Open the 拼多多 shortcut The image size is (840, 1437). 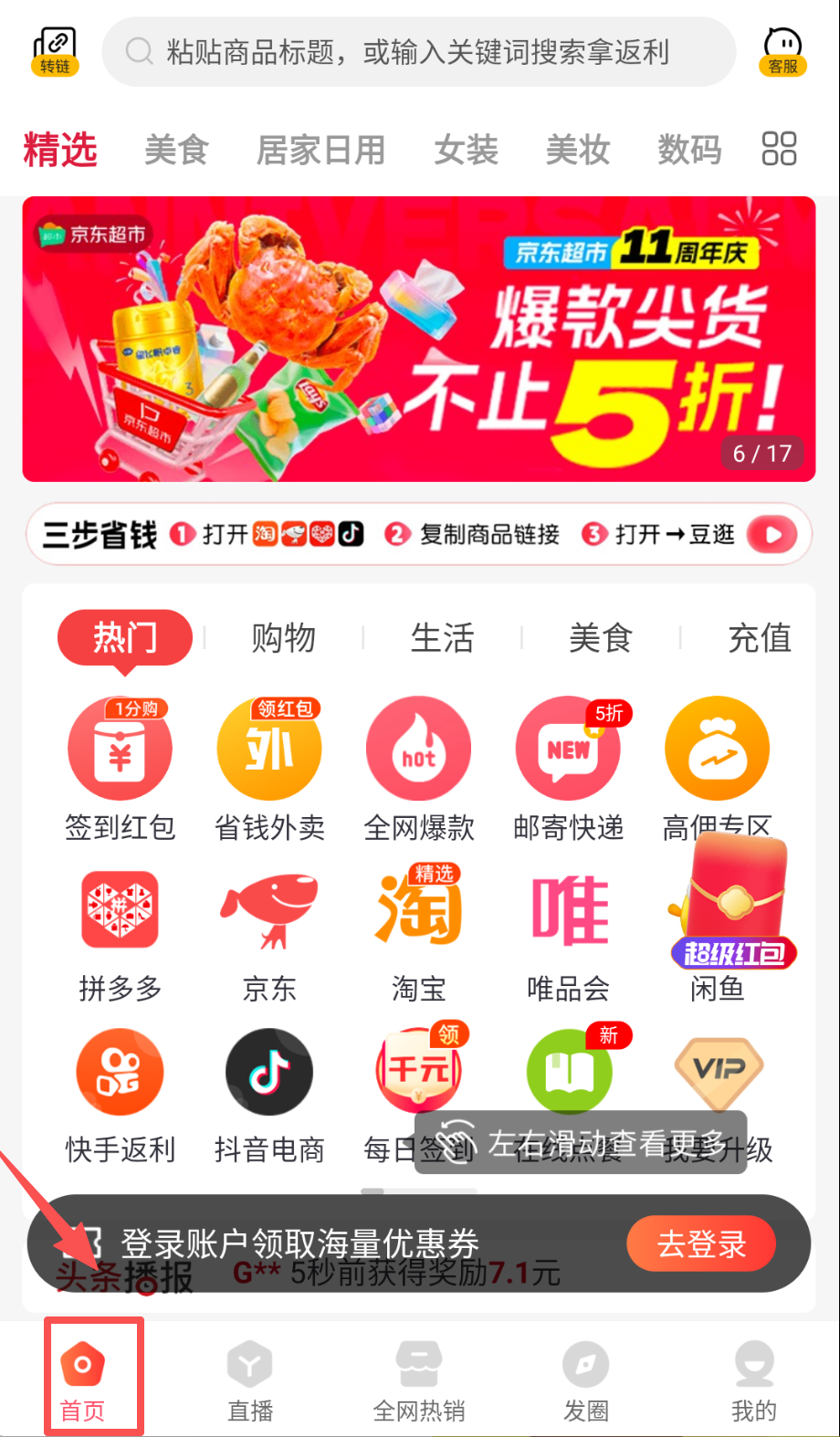120,933
